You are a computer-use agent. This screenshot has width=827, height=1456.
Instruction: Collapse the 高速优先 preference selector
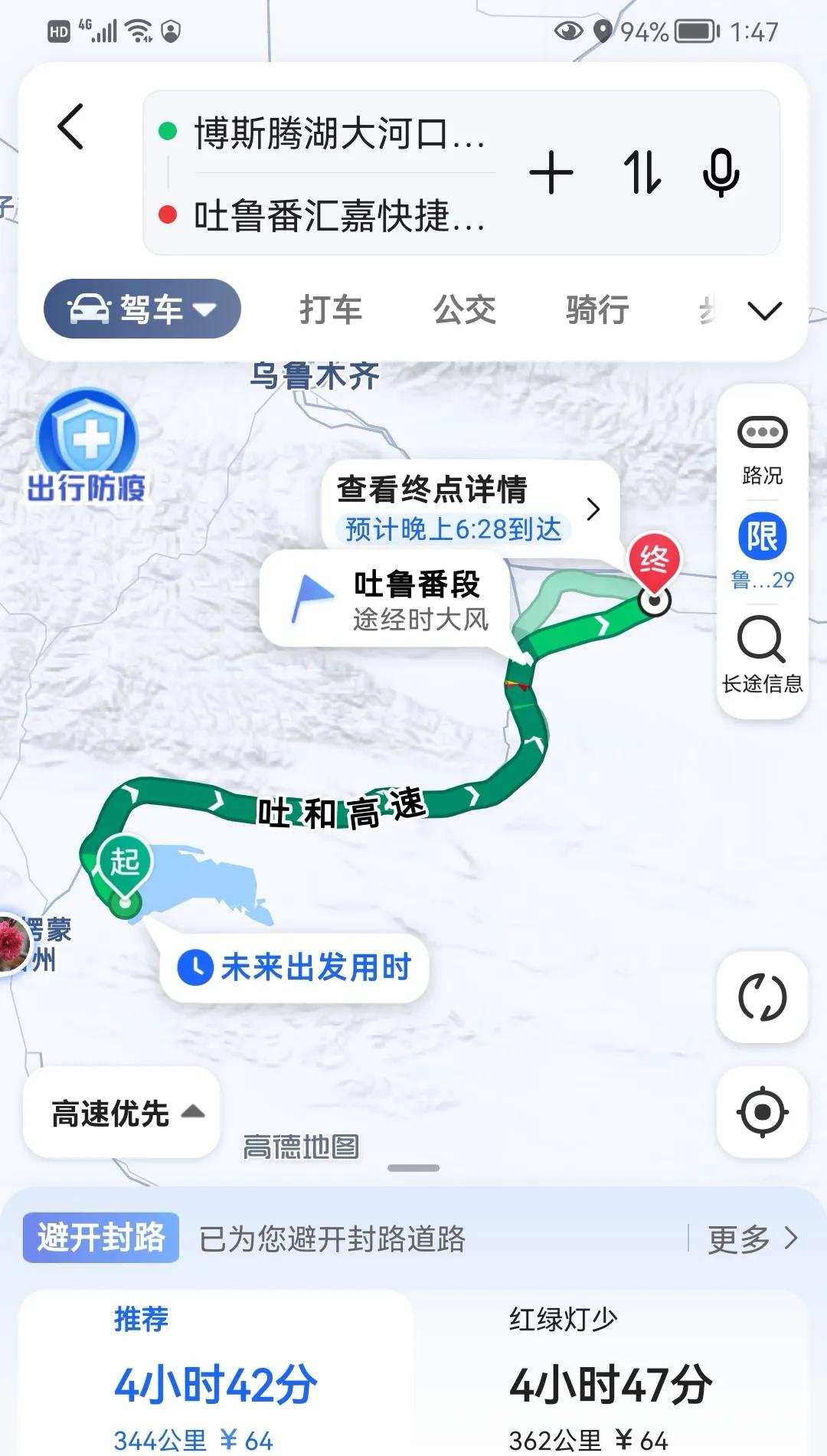click(x=119, y=1113)
